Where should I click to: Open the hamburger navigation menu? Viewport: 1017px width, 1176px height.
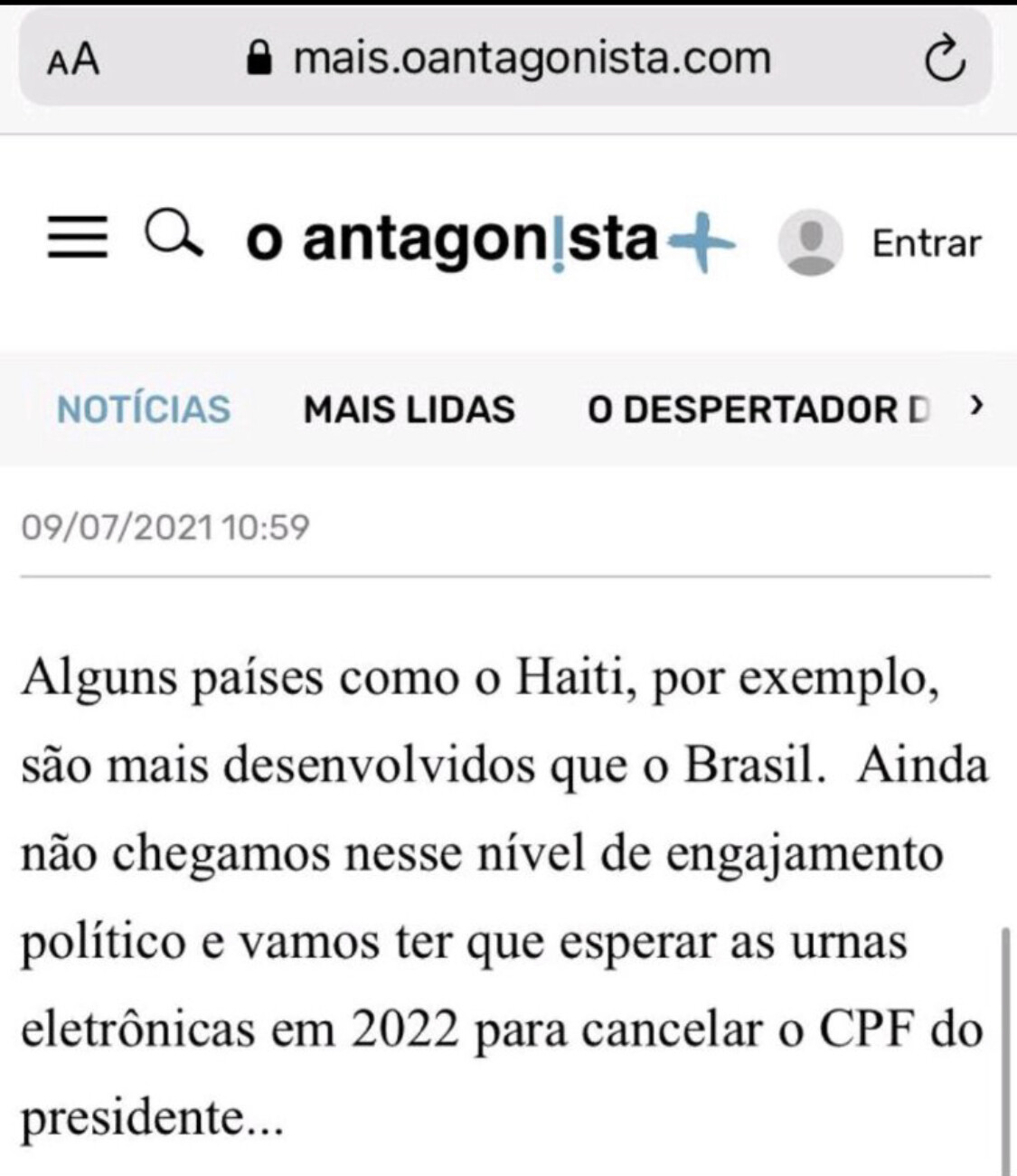pos(77,238)
